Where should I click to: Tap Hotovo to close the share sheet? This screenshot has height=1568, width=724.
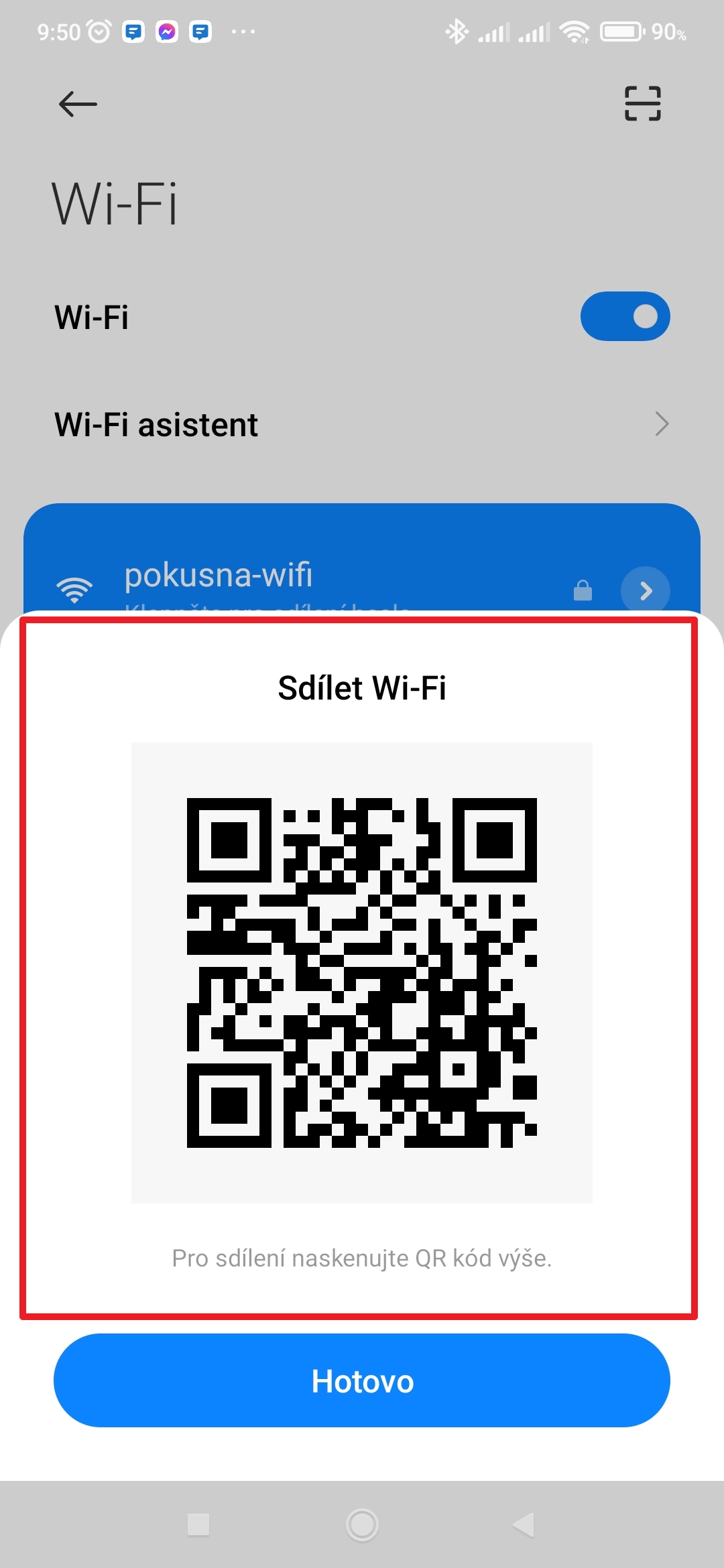click(x=362, y=1381)
